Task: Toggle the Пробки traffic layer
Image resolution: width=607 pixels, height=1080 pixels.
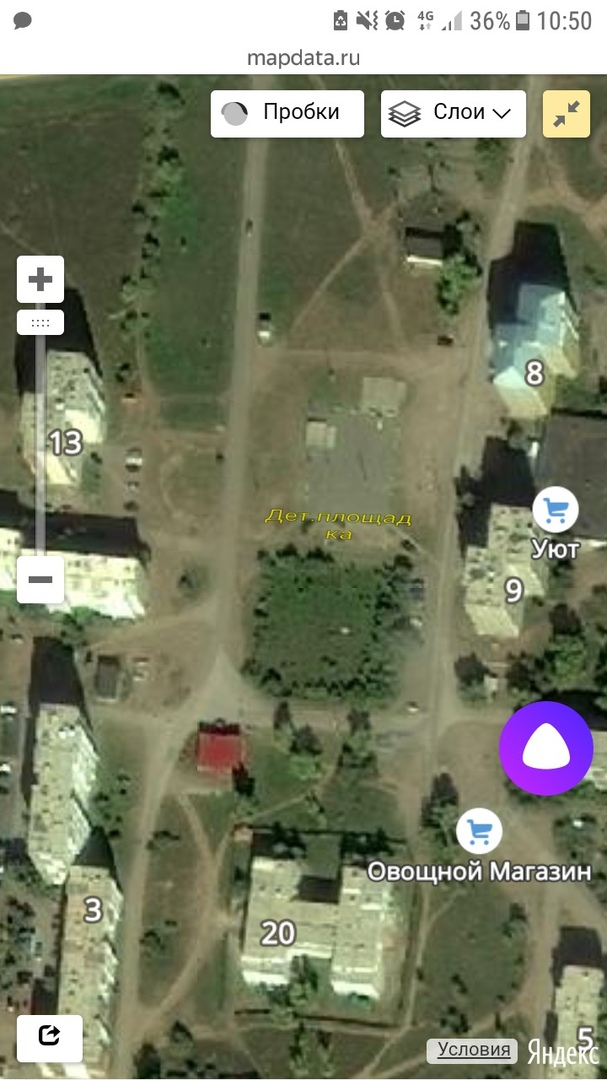Action: tap(287, 114)
